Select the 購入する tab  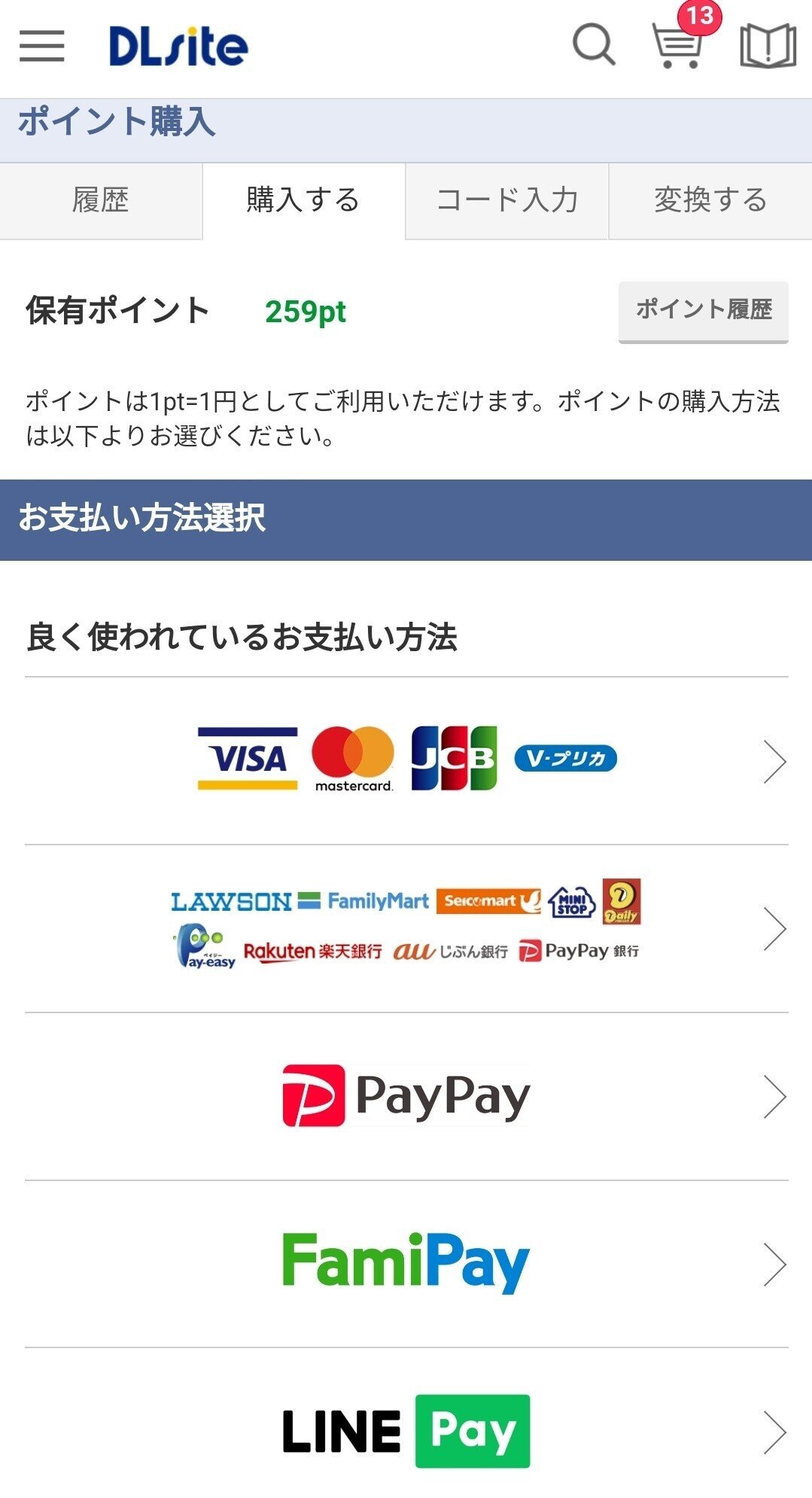point(303,200)
